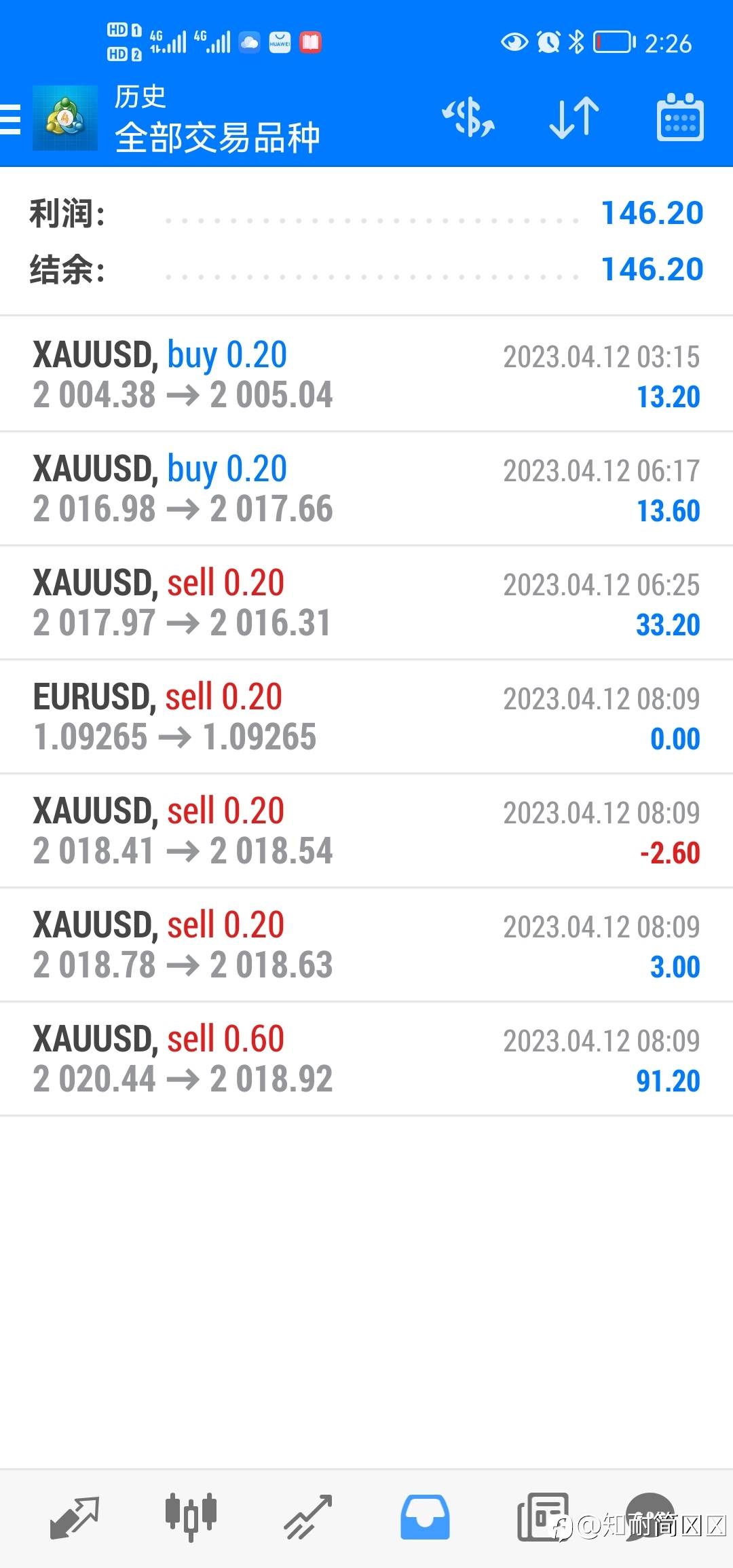
Task: Switch to the Trade tab
Action: pyautogui.click(x=307, y=1518)
